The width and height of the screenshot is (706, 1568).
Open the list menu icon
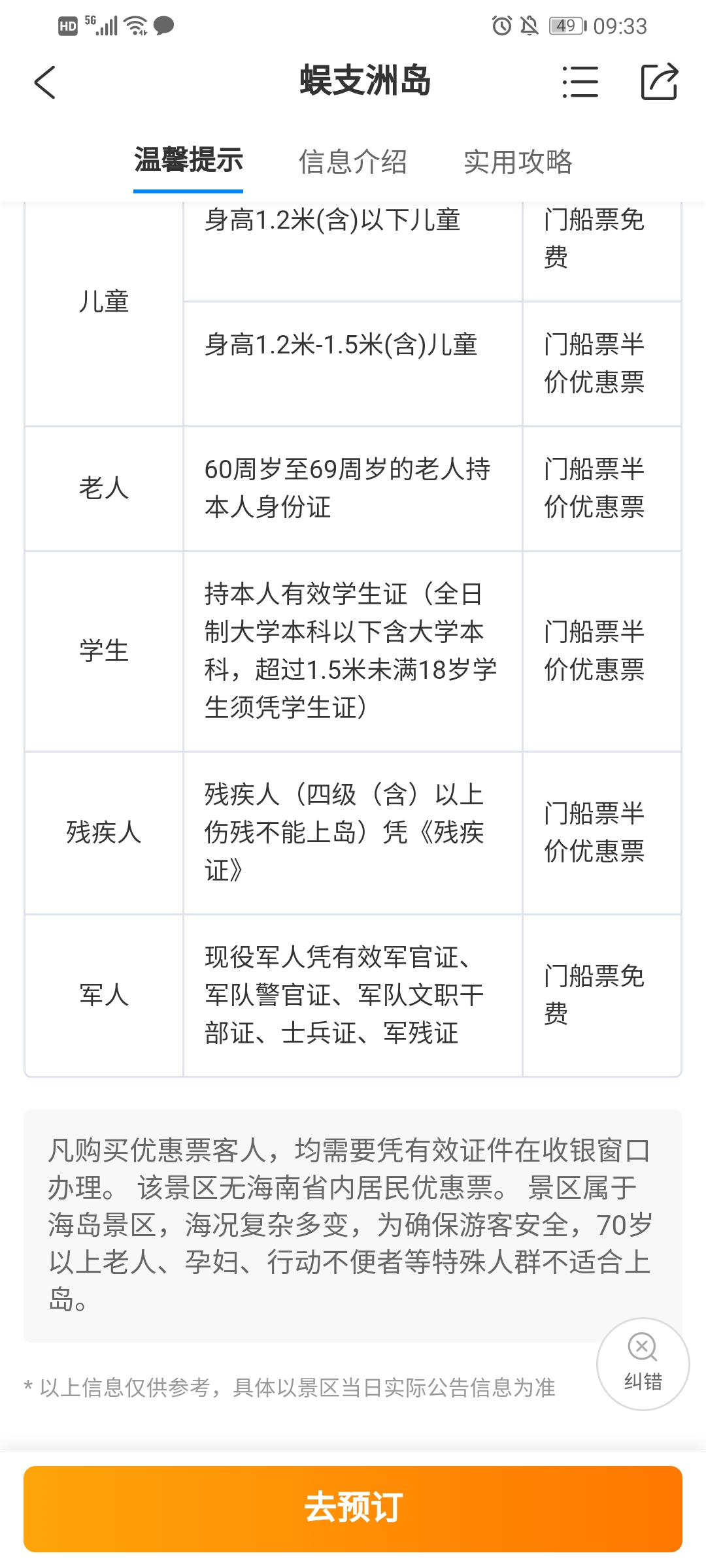tap(580, 82)
